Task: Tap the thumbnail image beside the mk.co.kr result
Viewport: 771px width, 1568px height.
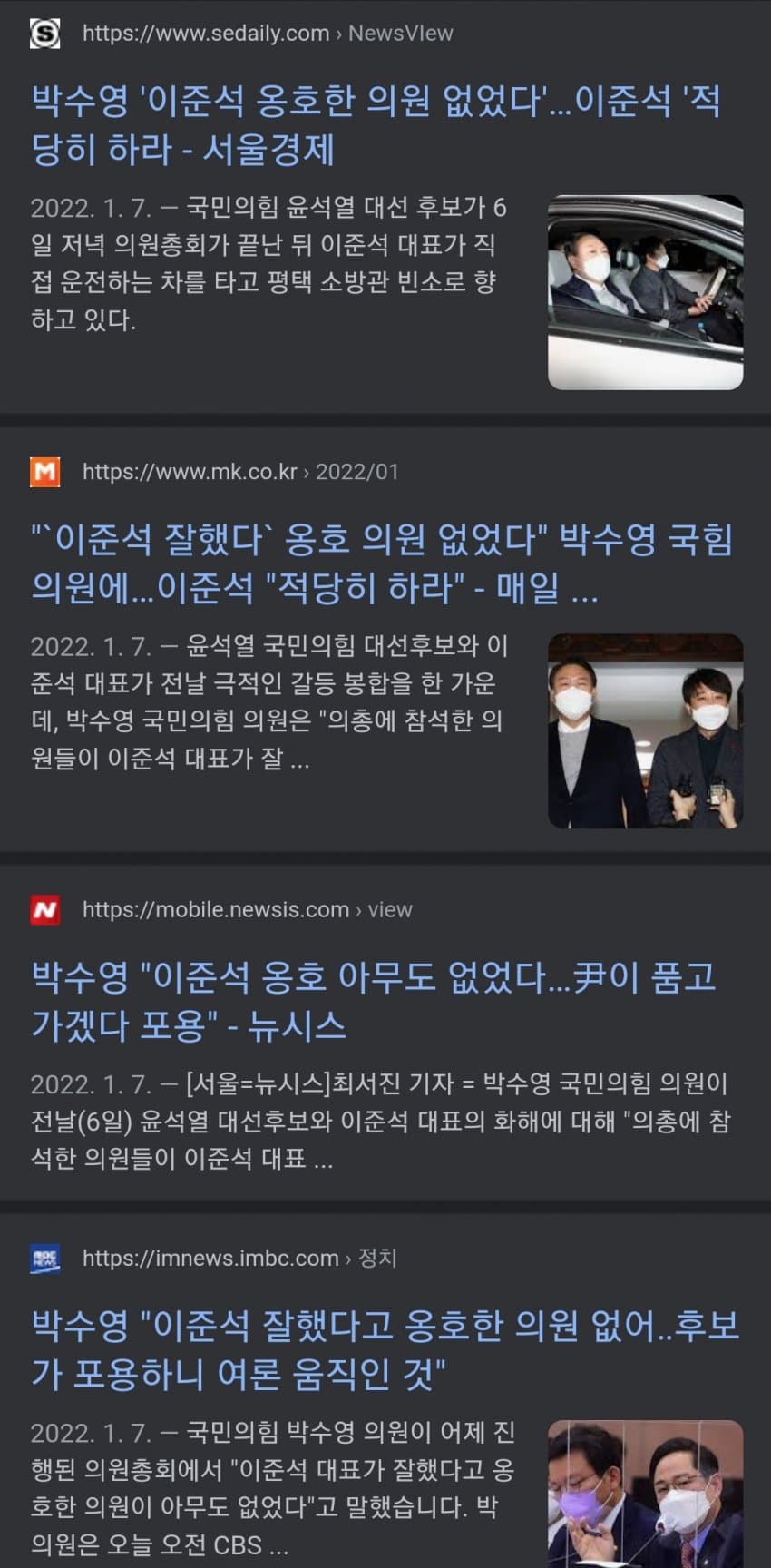Action: point(645,730)
